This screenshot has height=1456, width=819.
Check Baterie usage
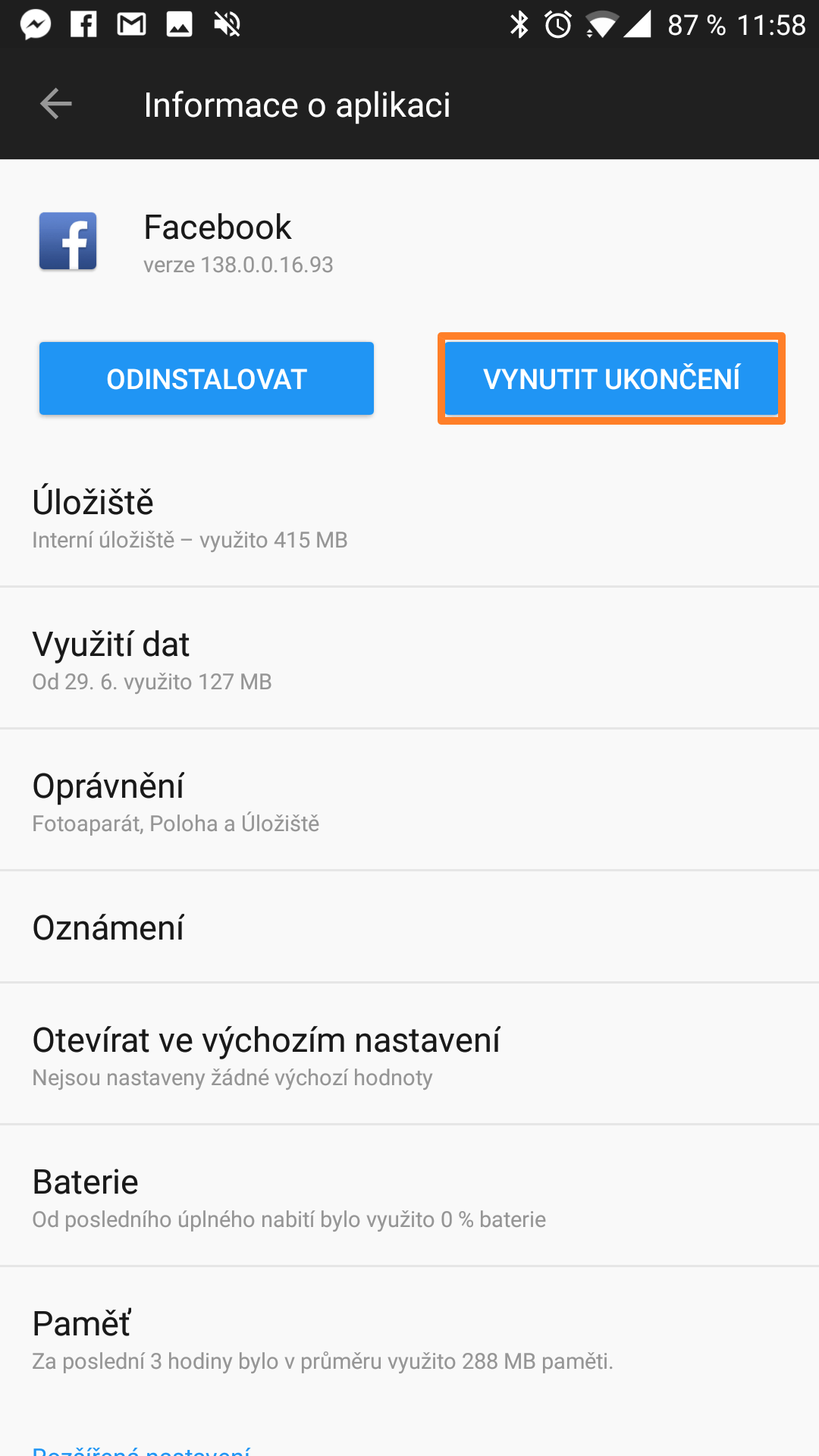(409, 1196)
